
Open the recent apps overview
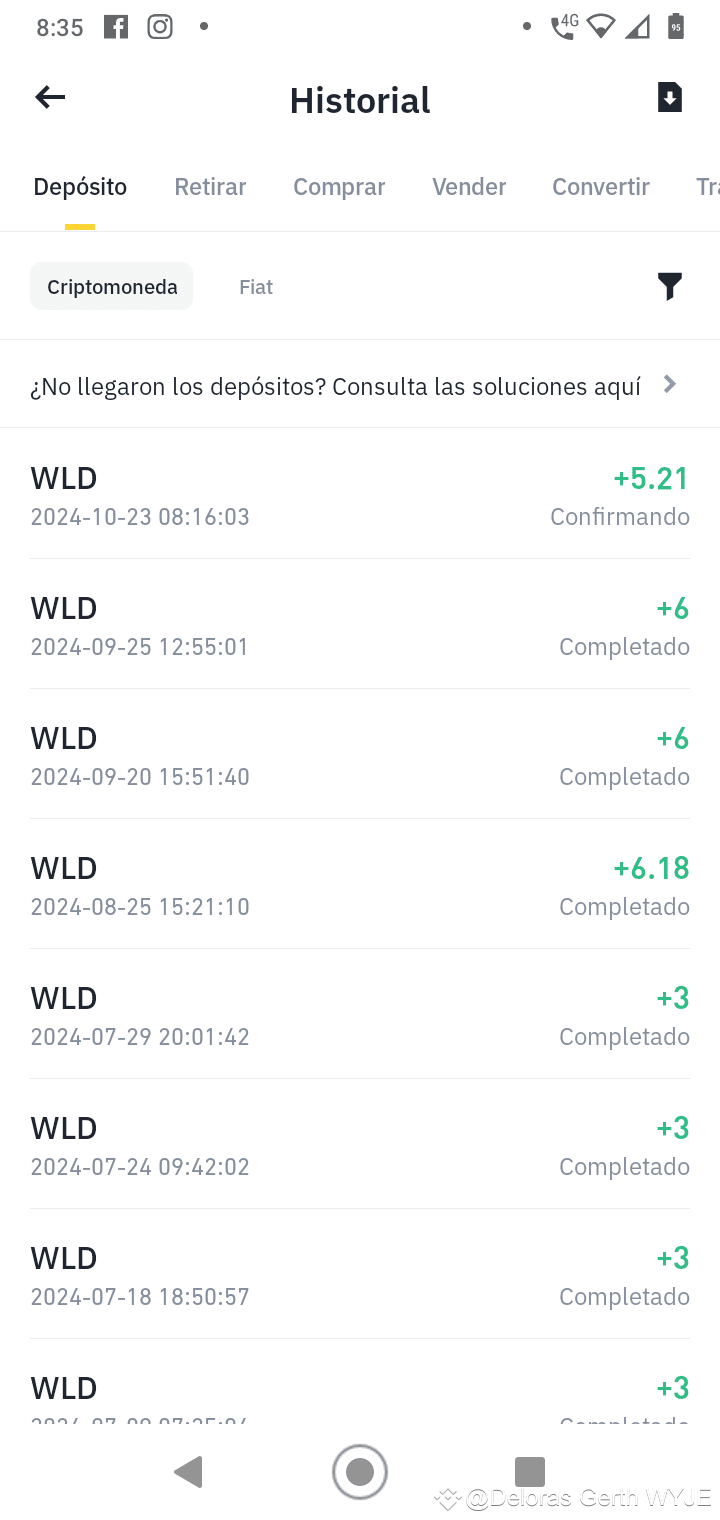(529, 1471)
